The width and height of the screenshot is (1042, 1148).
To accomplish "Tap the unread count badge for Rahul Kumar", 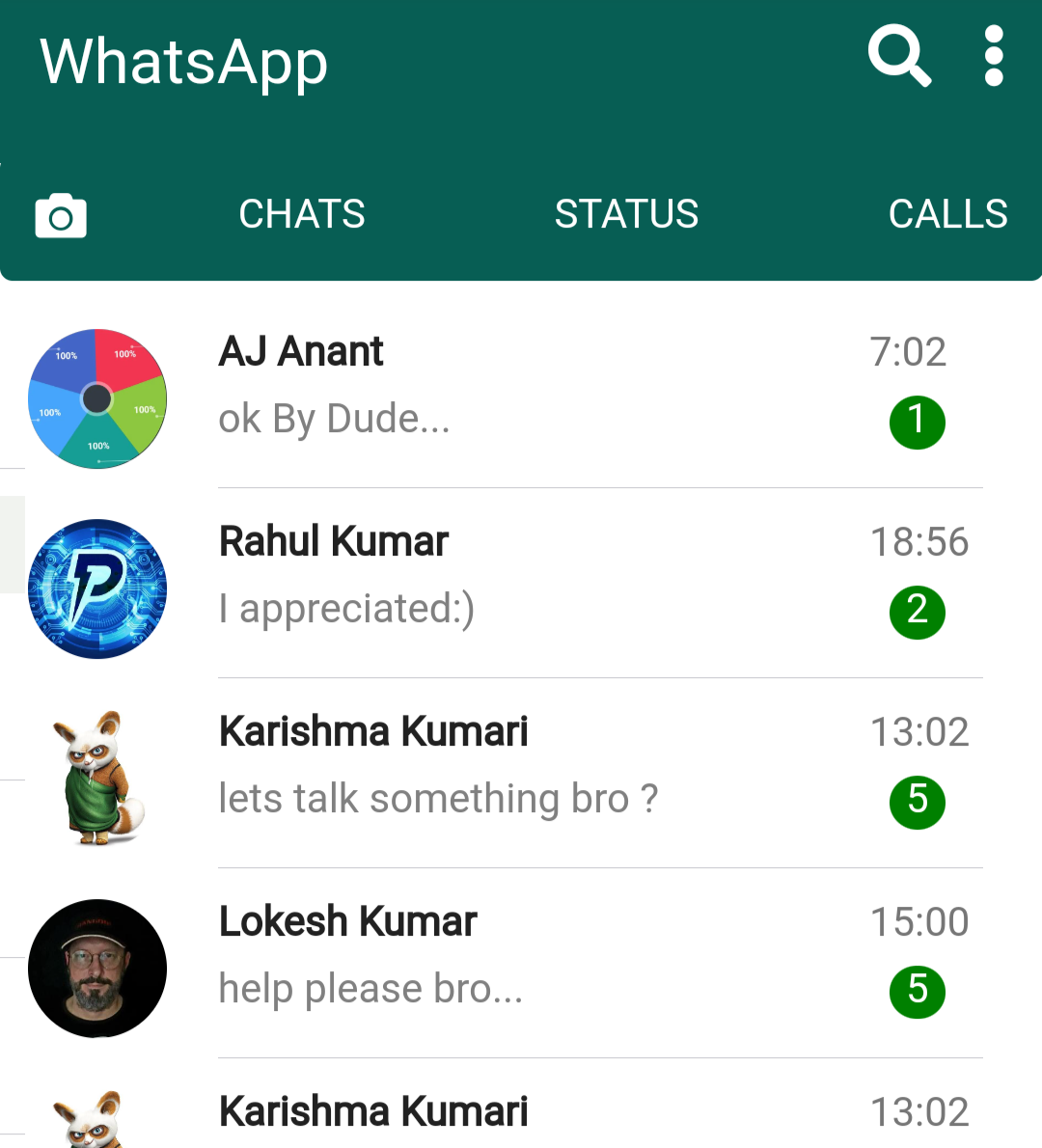I will (918, 612).
